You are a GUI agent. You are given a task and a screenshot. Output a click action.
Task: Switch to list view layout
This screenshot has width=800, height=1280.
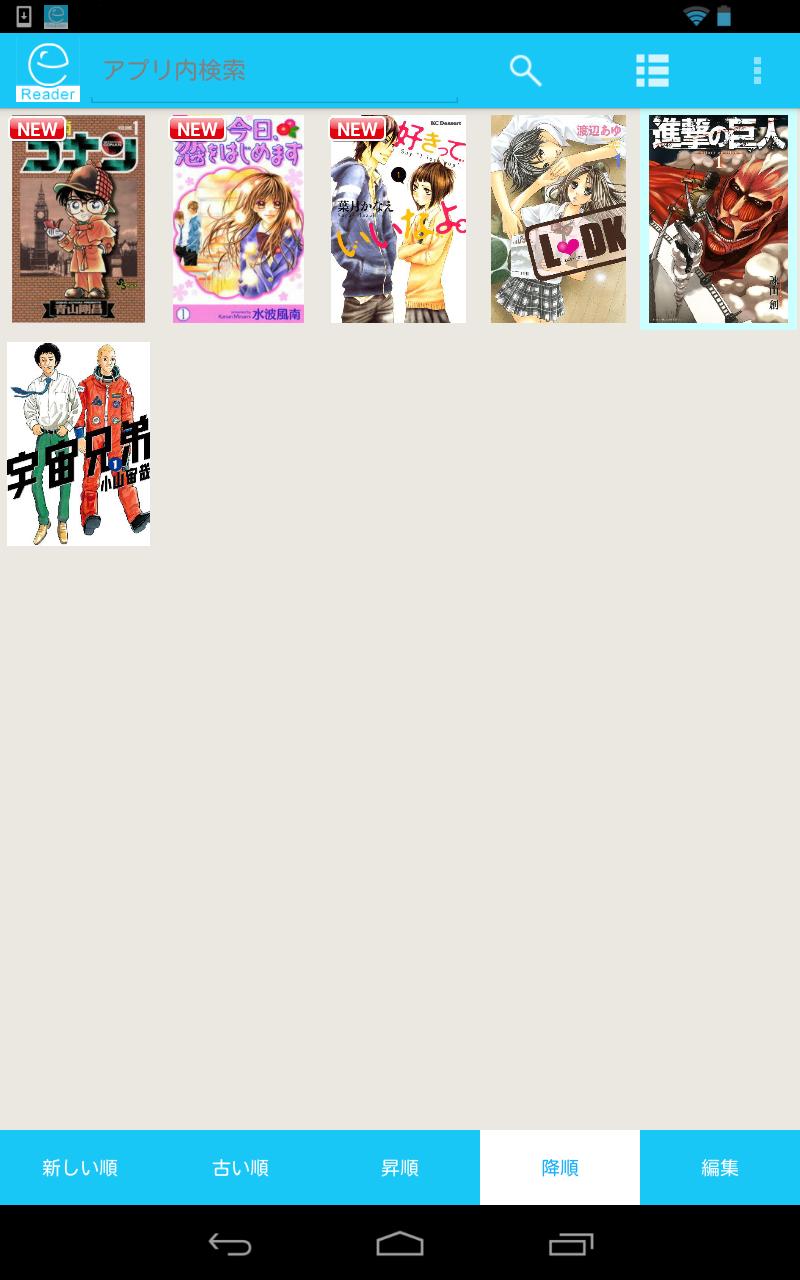652,70
